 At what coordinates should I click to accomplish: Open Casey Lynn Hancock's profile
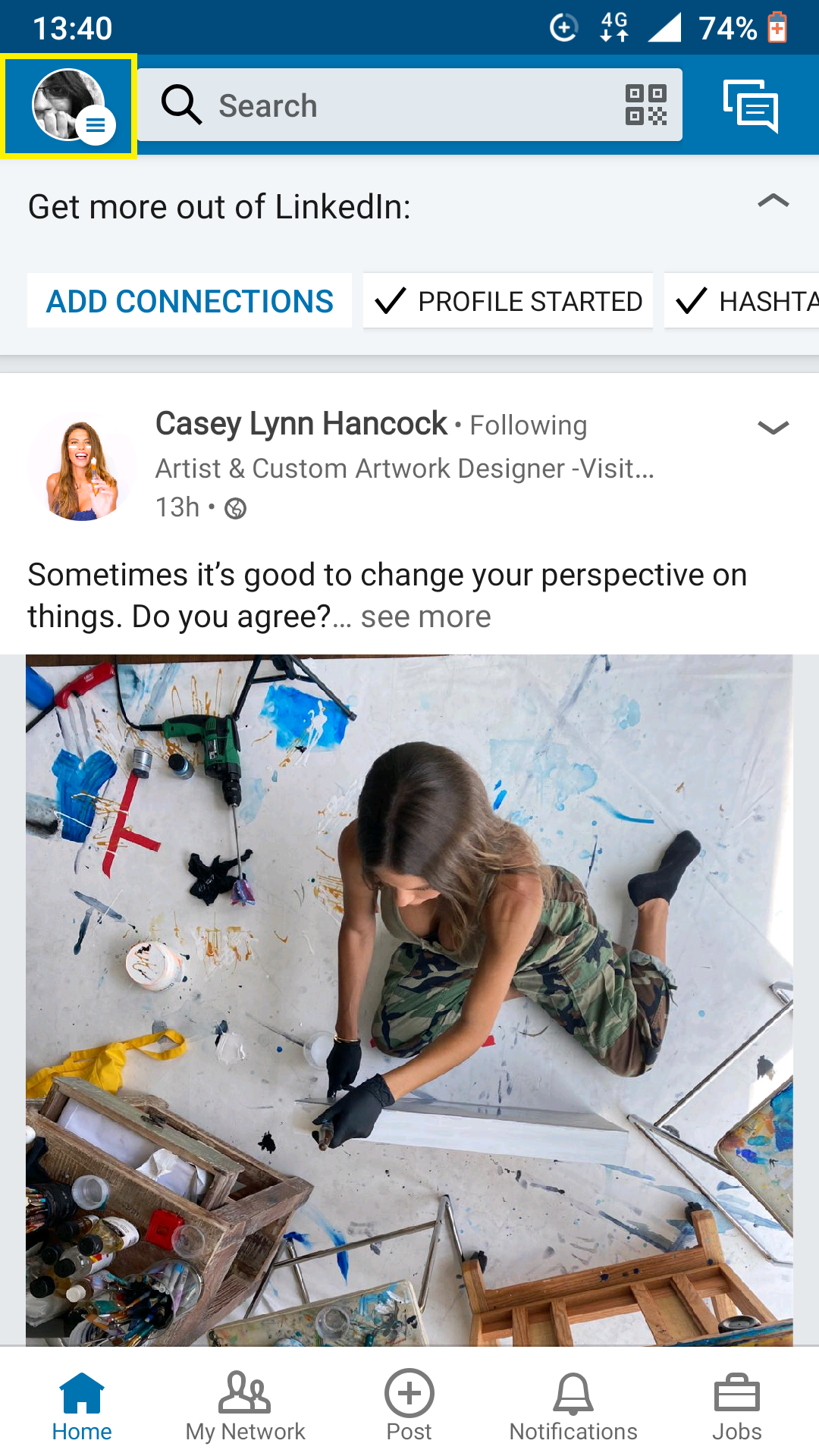[301, 424]
